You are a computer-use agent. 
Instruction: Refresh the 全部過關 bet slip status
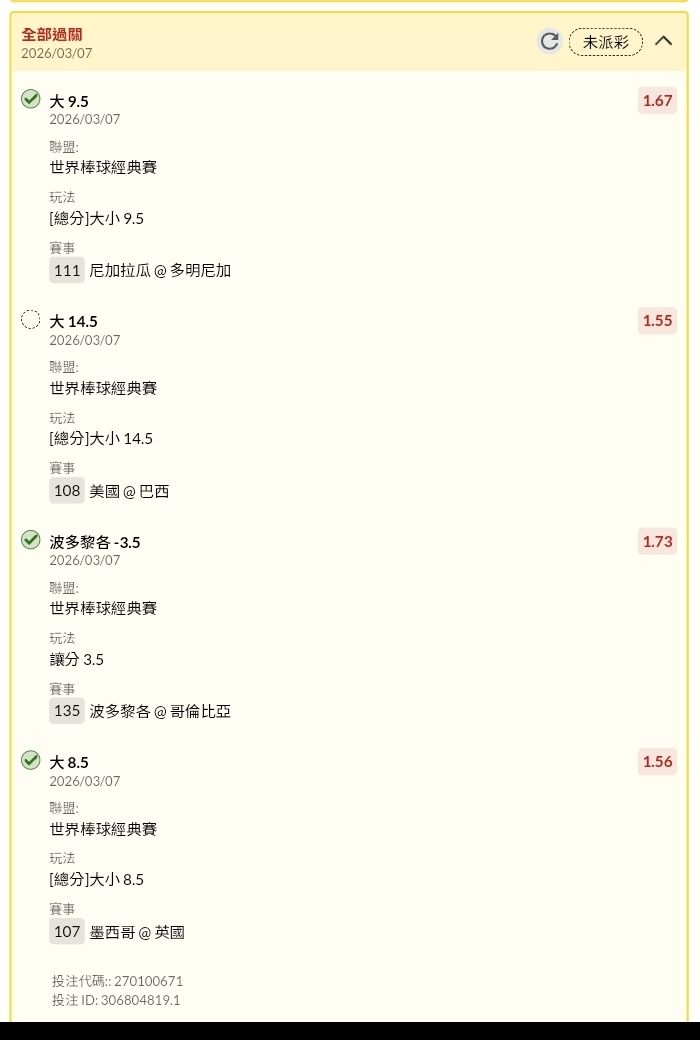click(549, 41)
